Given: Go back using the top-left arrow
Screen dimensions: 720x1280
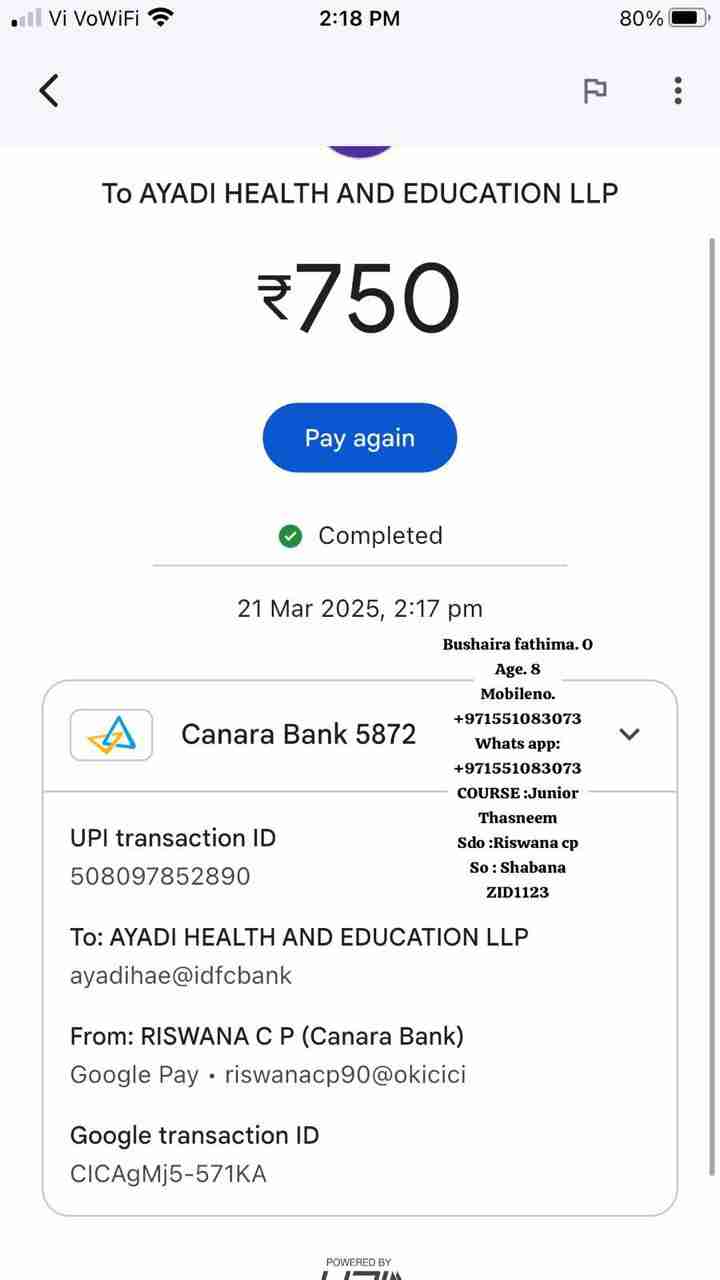Looking at the screenshot, I should coord(49,91).
